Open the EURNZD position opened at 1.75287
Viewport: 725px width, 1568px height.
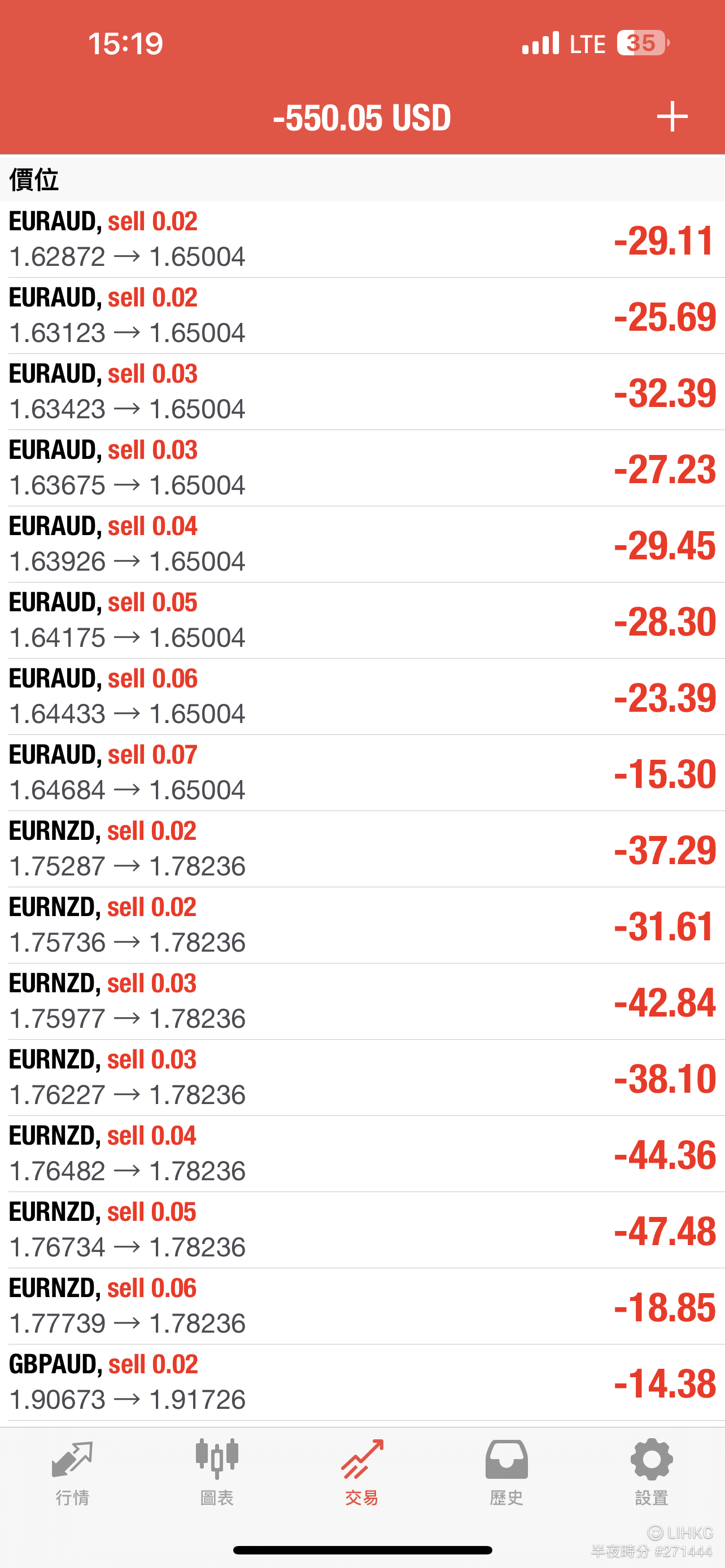pyautogui.click(x=362, y=849)
